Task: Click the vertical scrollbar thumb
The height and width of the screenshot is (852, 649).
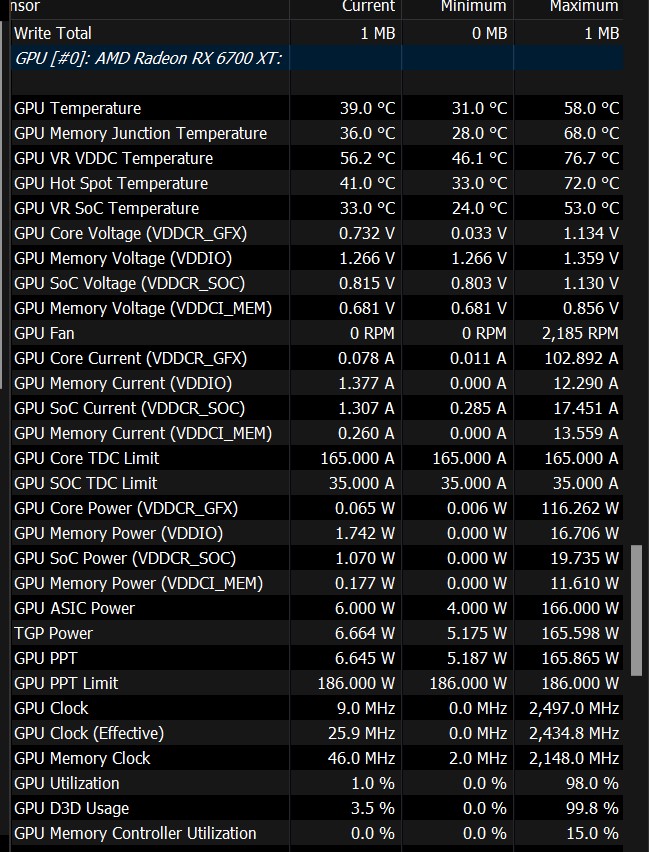Action: point(637,610)
